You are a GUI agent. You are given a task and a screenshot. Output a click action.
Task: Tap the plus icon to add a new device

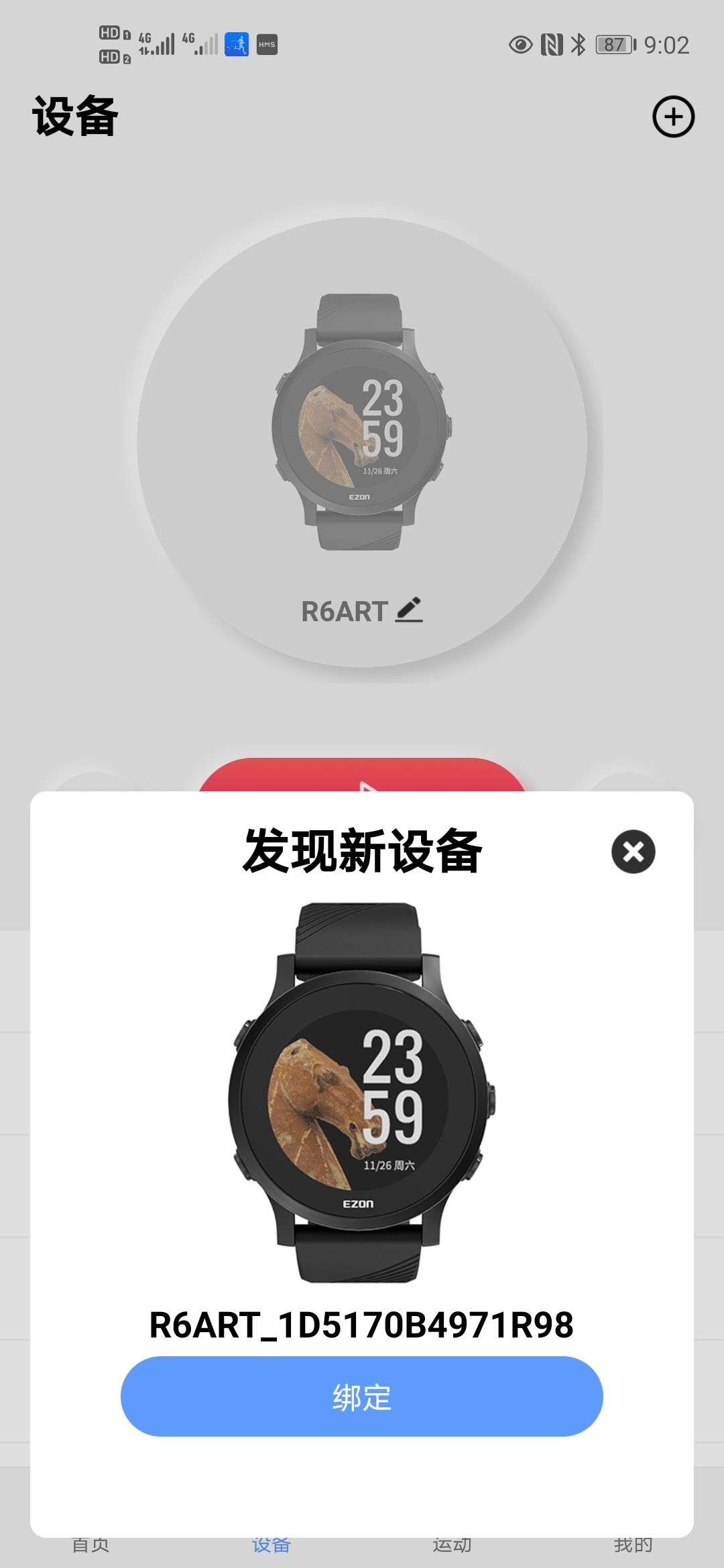[674, 116]
